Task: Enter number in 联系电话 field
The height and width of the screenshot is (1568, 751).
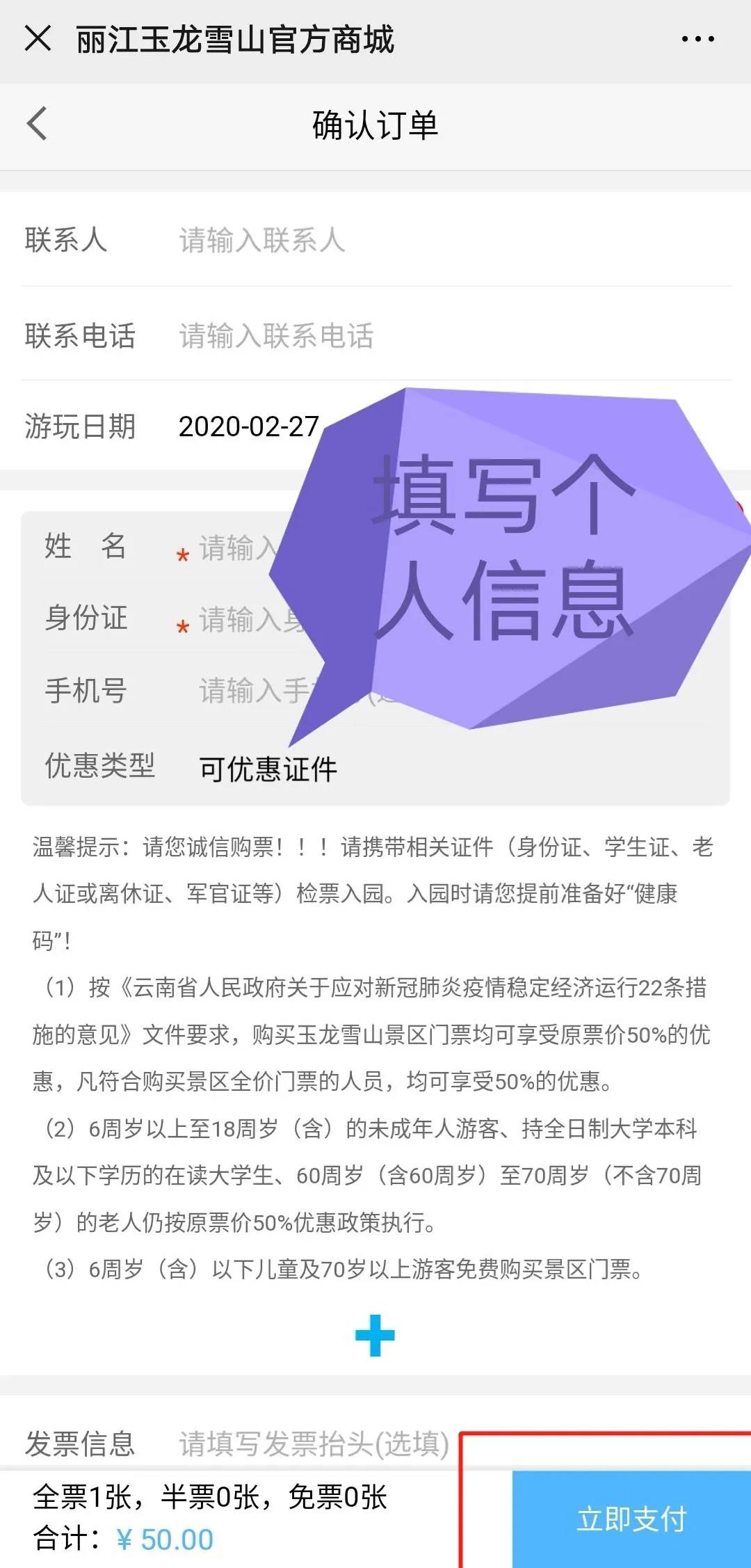Action: (452, 336)
